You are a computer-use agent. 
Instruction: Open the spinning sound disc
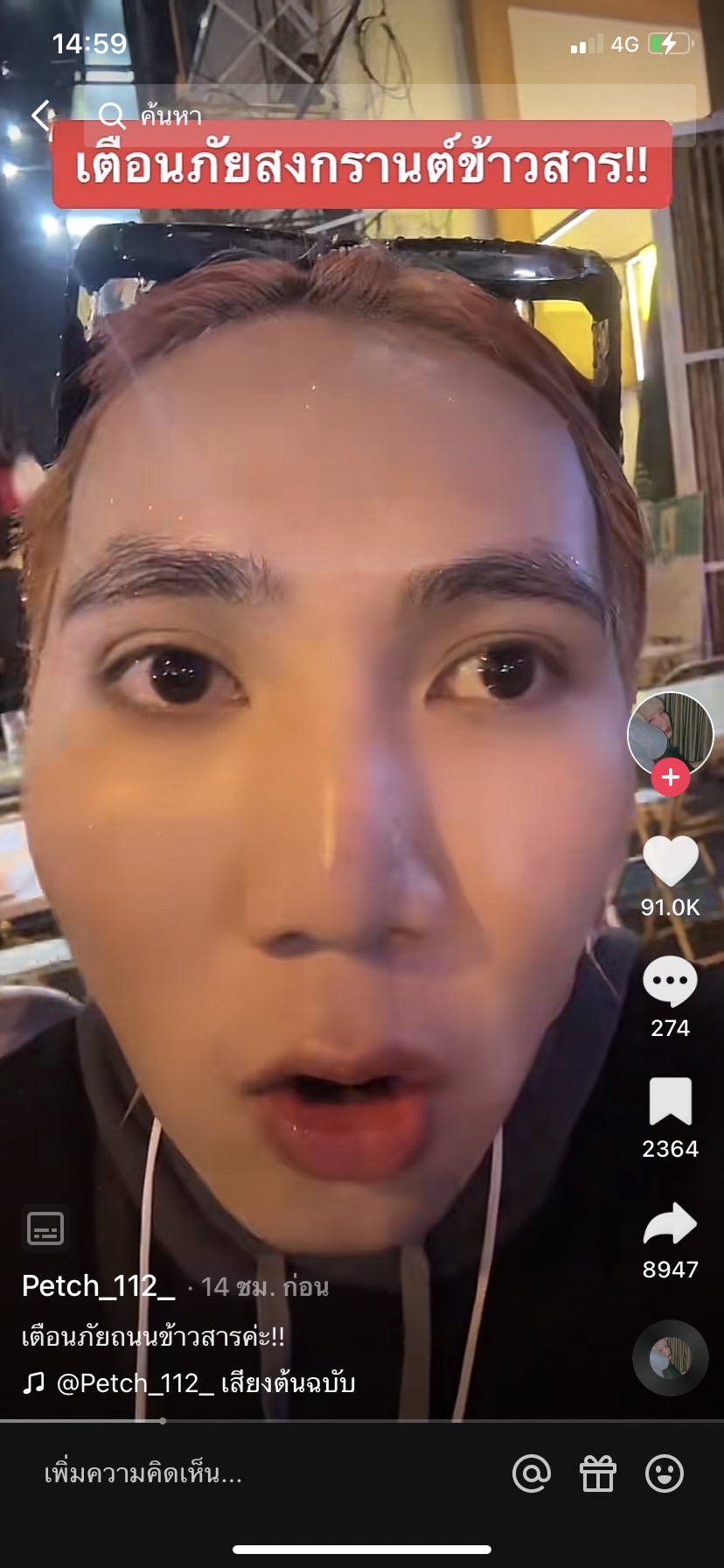[670, 1357]
